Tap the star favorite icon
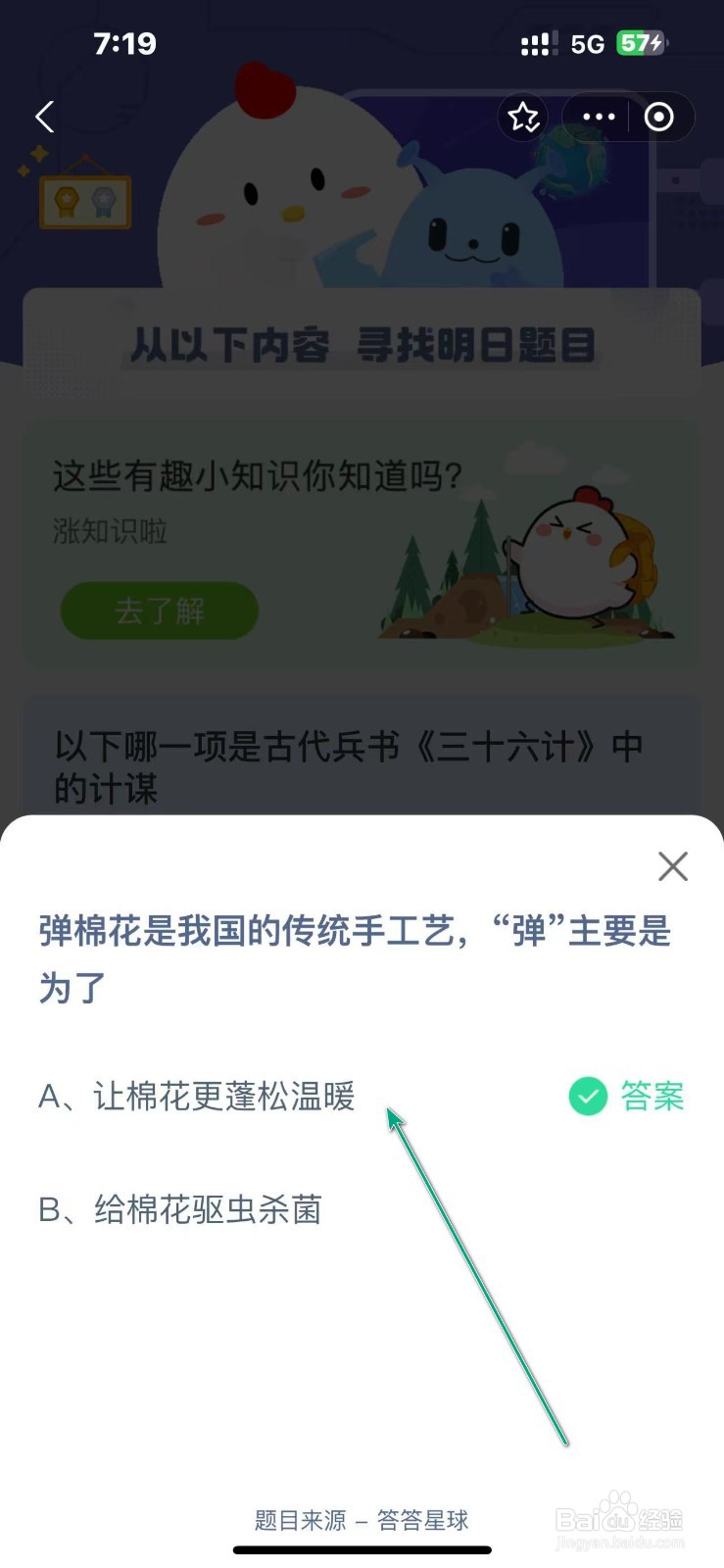The image size is (724, 1568). click(524, 117)
